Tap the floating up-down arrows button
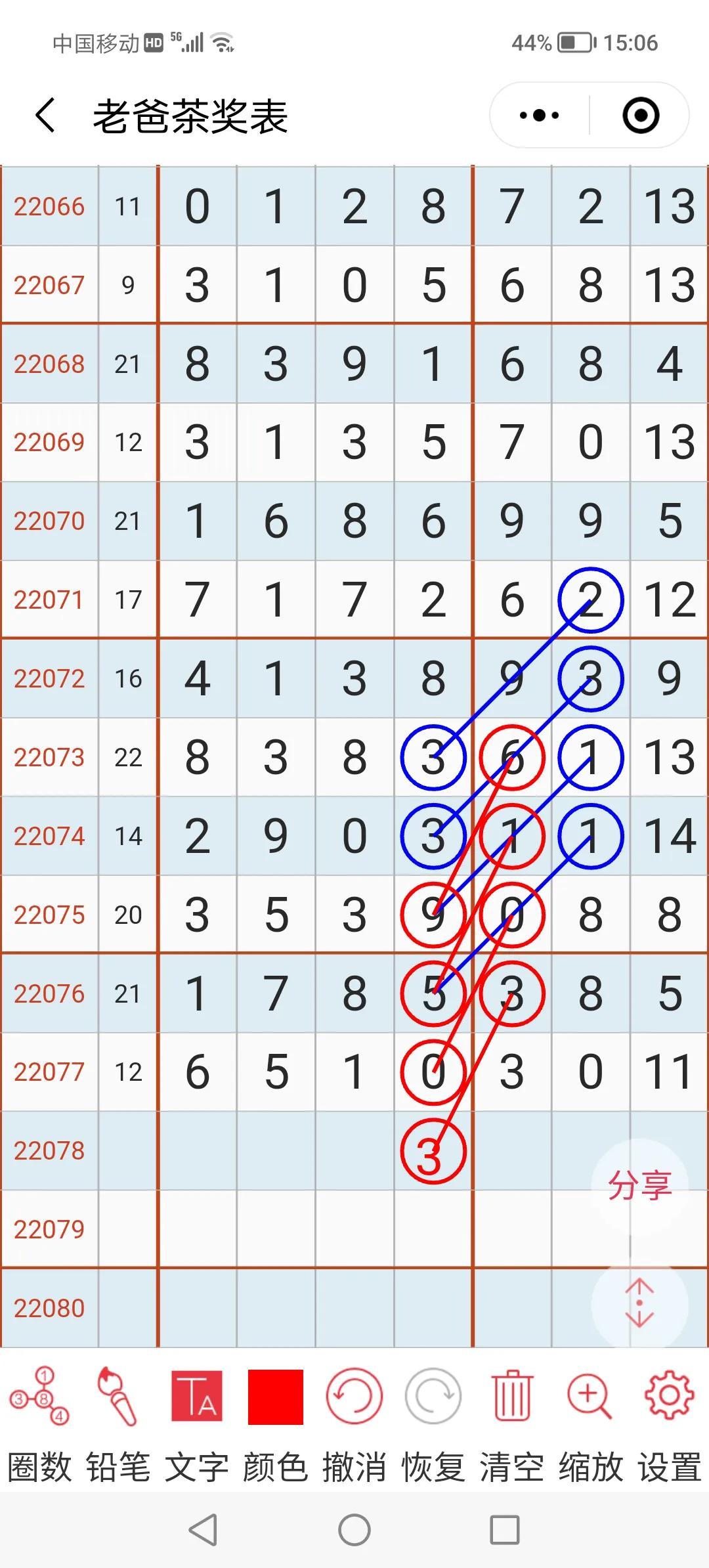The image size is (709, 1568). coord(640,1304)
